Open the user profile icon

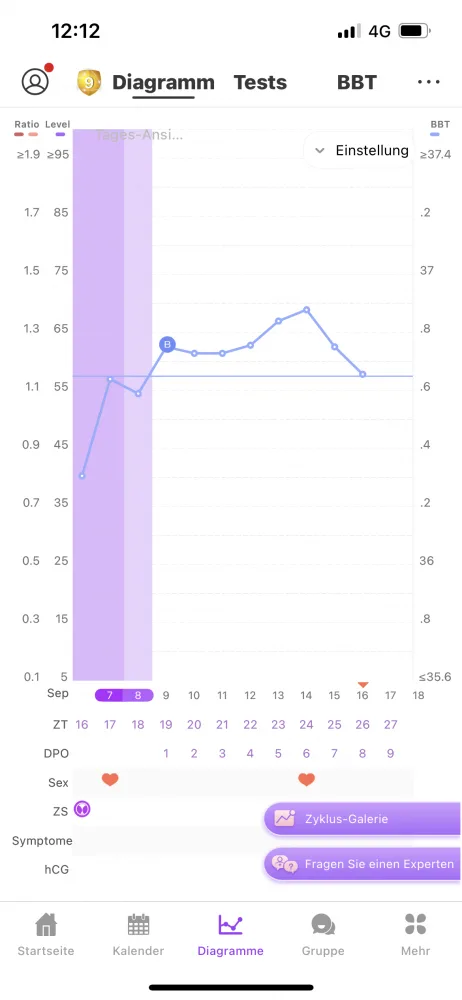[35, 82]
